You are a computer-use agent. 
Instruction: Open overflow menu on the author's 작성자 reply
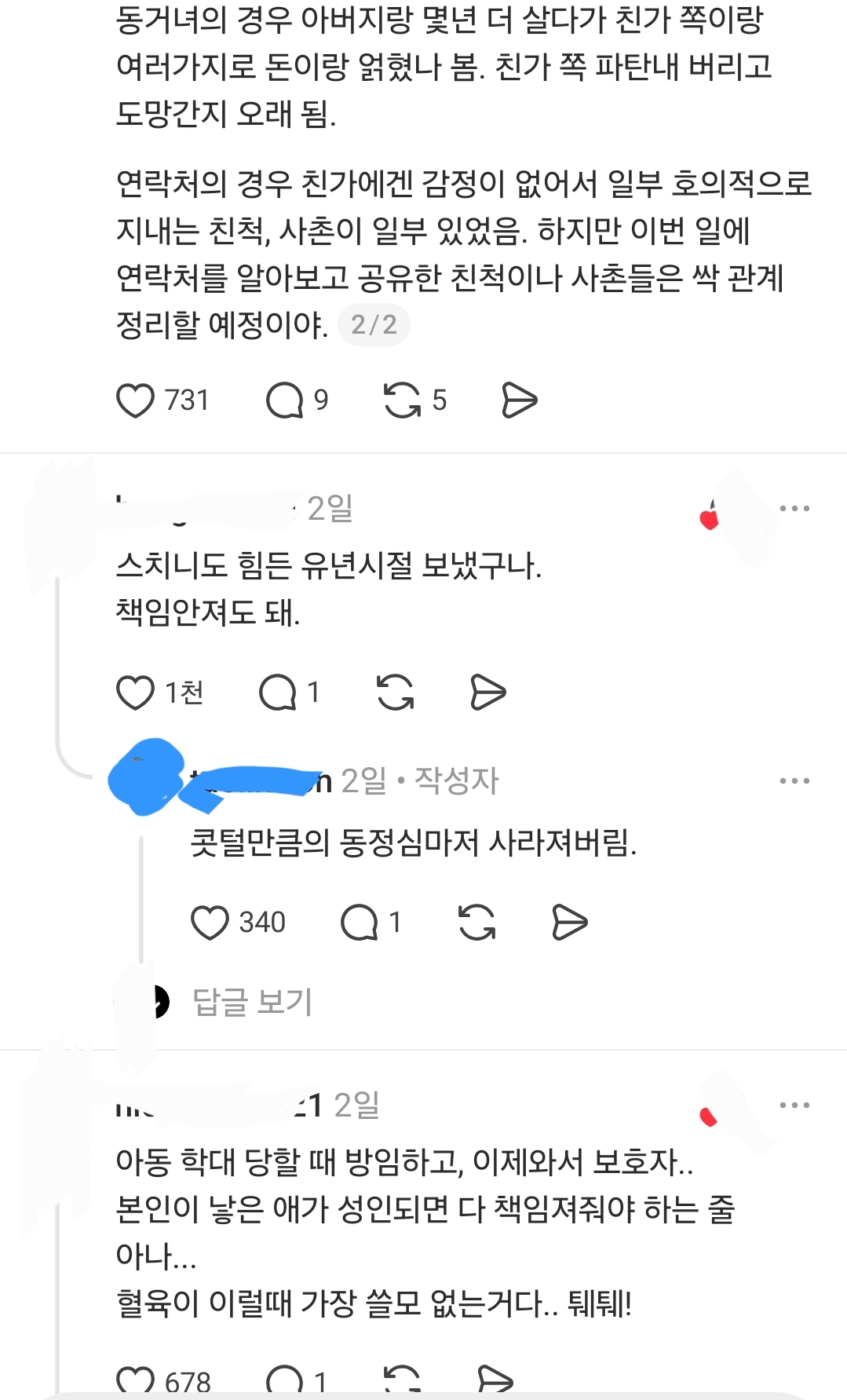[x=794, y=781]
